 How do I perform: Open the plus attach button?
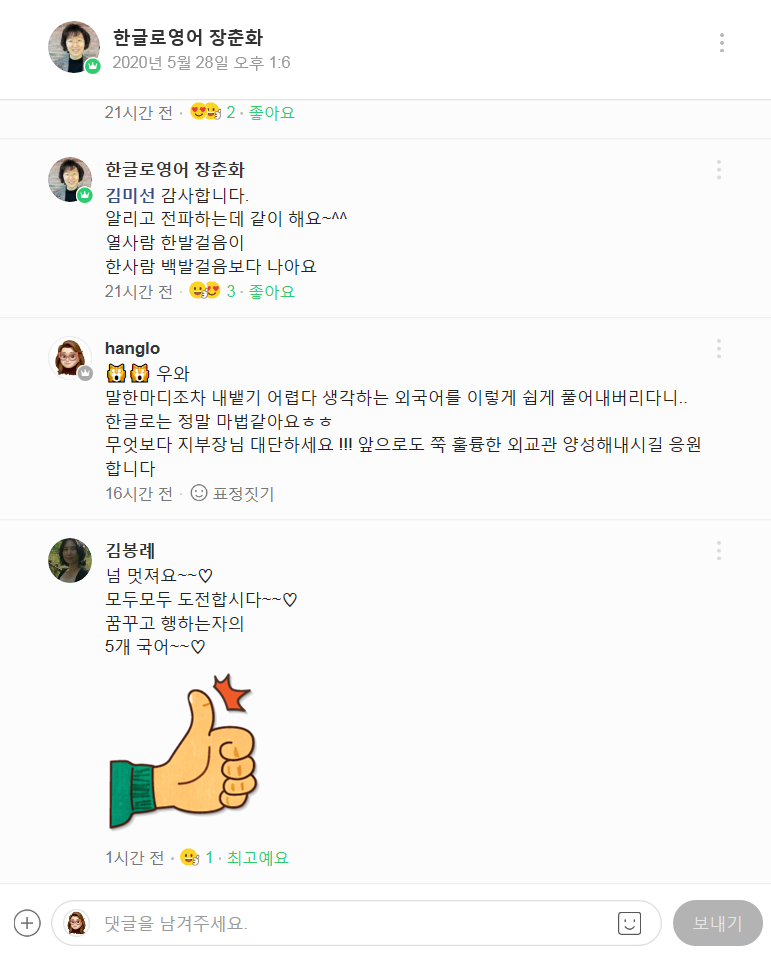(27, 923)
